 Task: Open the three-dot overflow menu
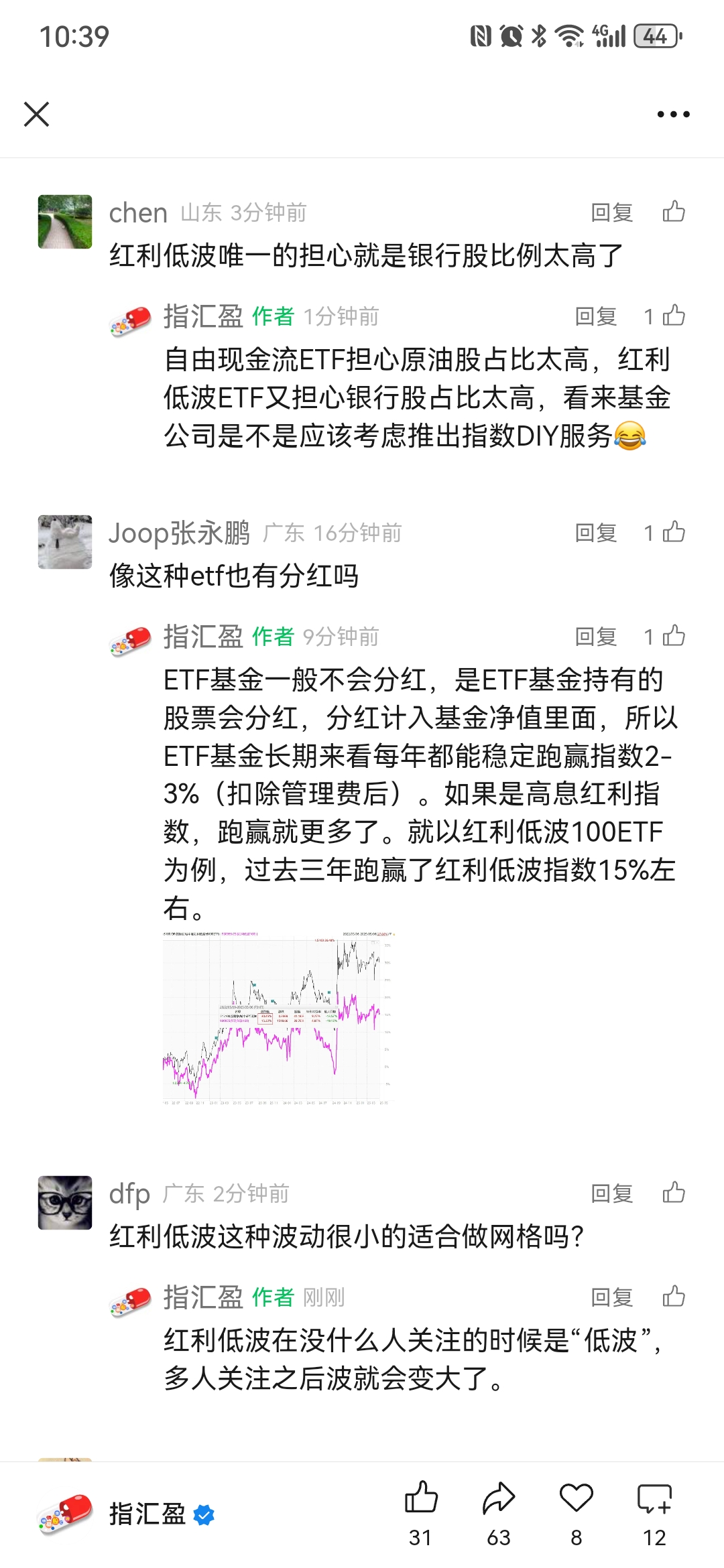673,115
